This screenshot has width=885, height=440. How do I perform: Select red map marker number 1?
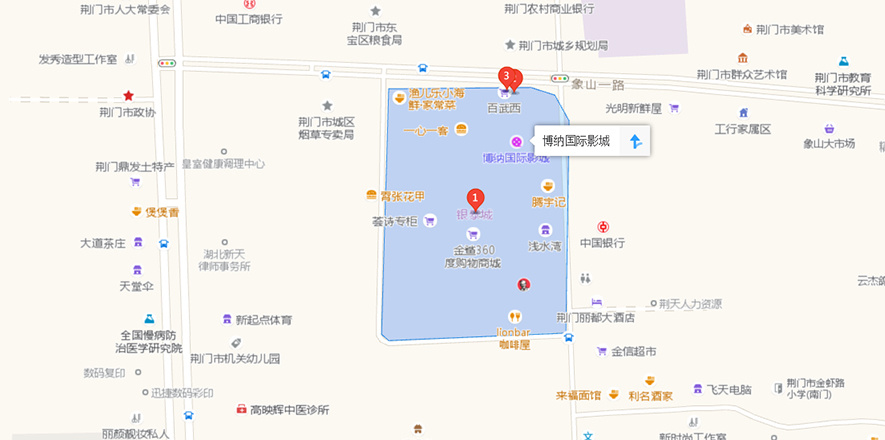[x=476, y=199]
